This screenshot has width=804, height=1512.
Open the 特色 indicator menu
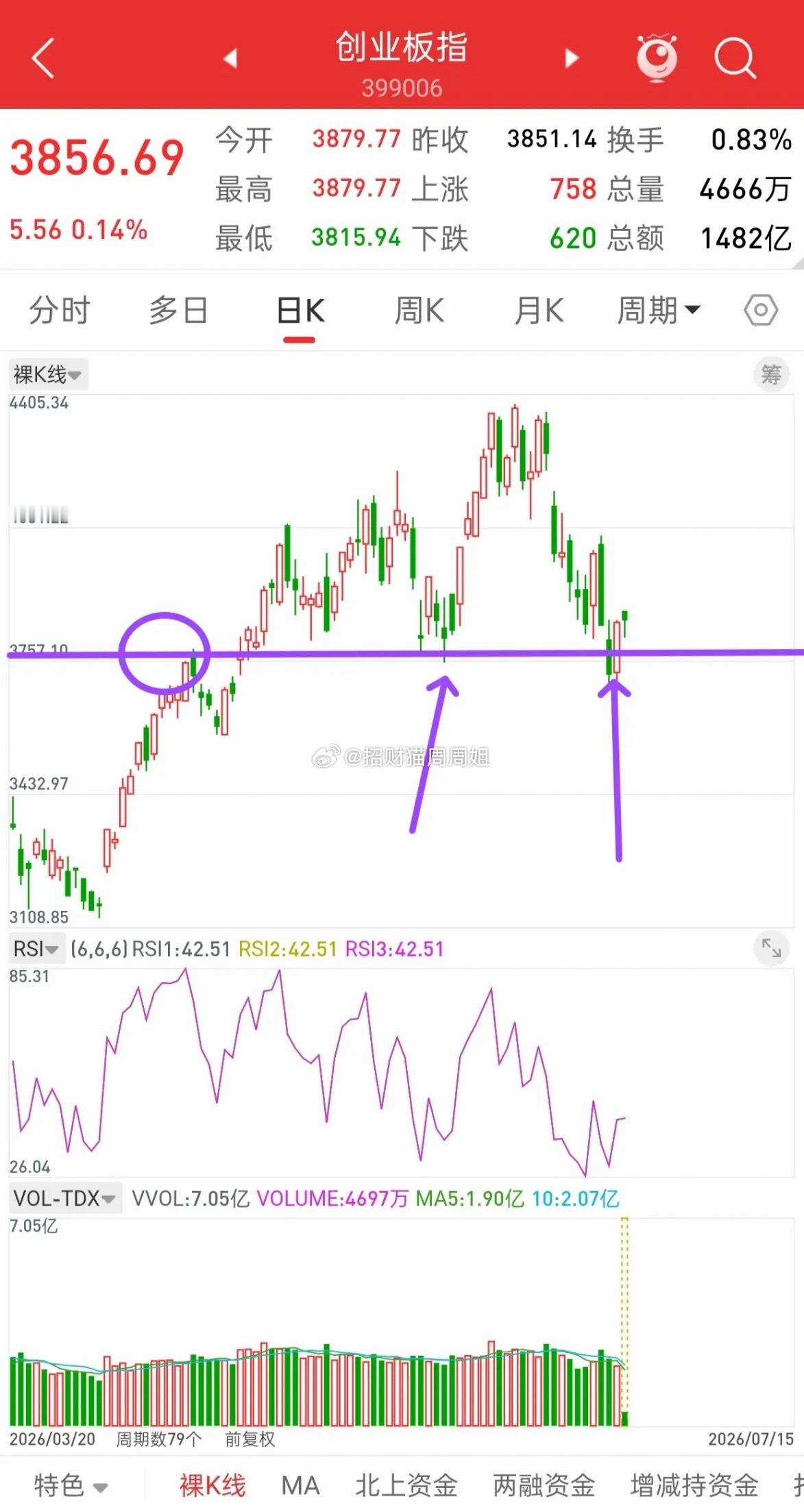point(71,1486)
